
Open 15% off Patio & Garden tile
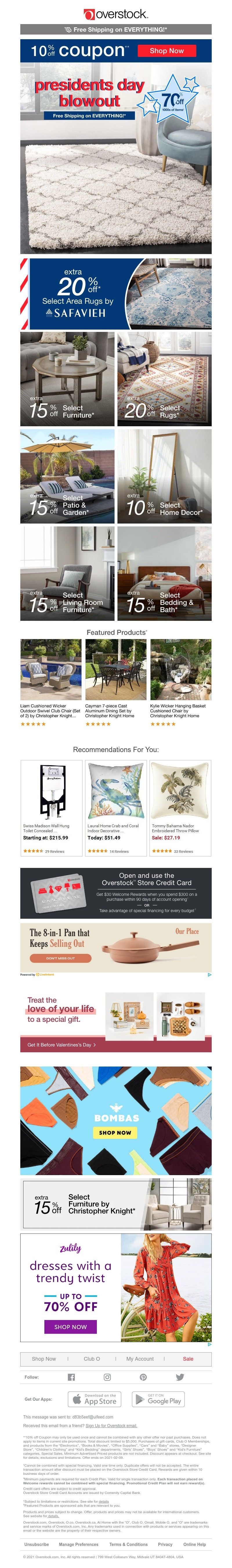tap(67, 476)
